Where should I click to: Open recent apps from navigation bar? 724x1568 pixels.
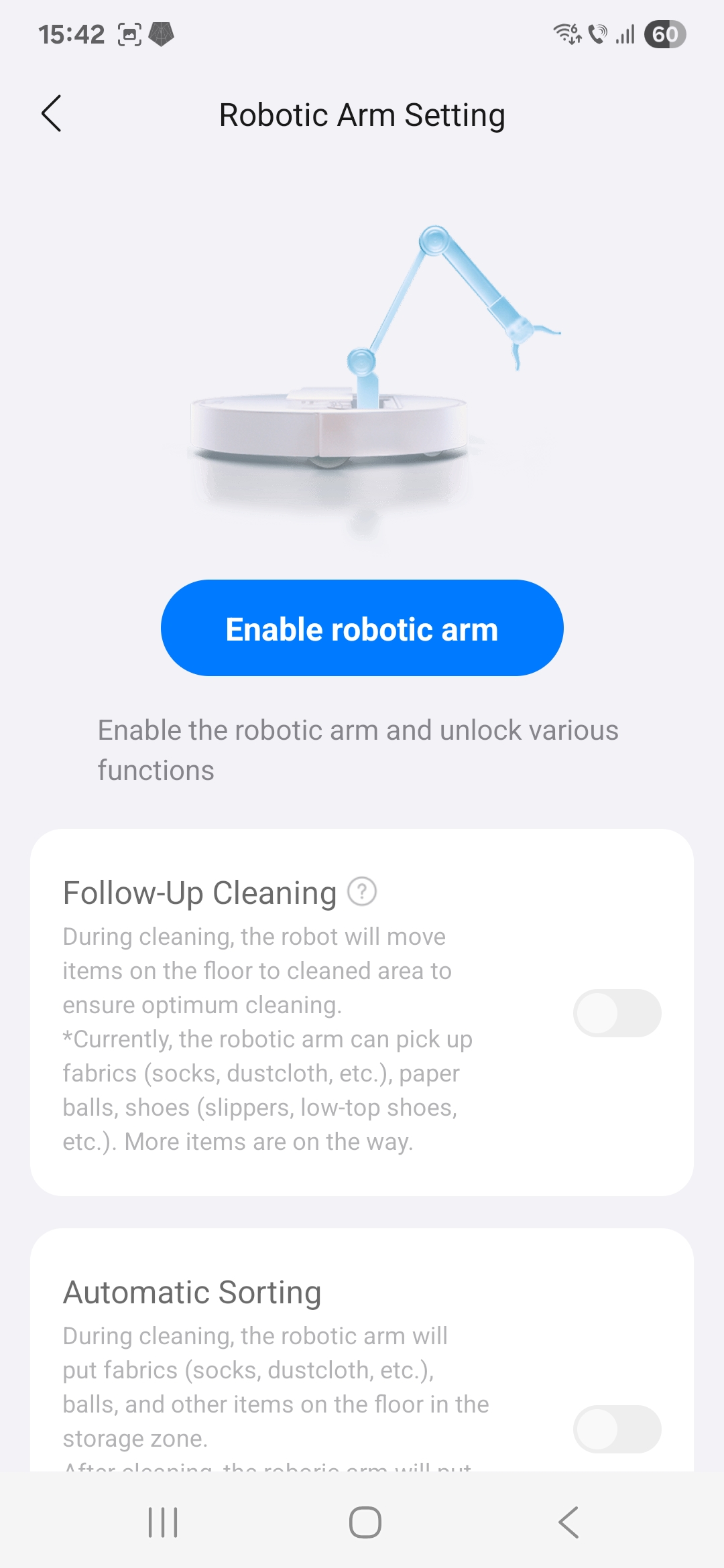tap(163, 1522)
